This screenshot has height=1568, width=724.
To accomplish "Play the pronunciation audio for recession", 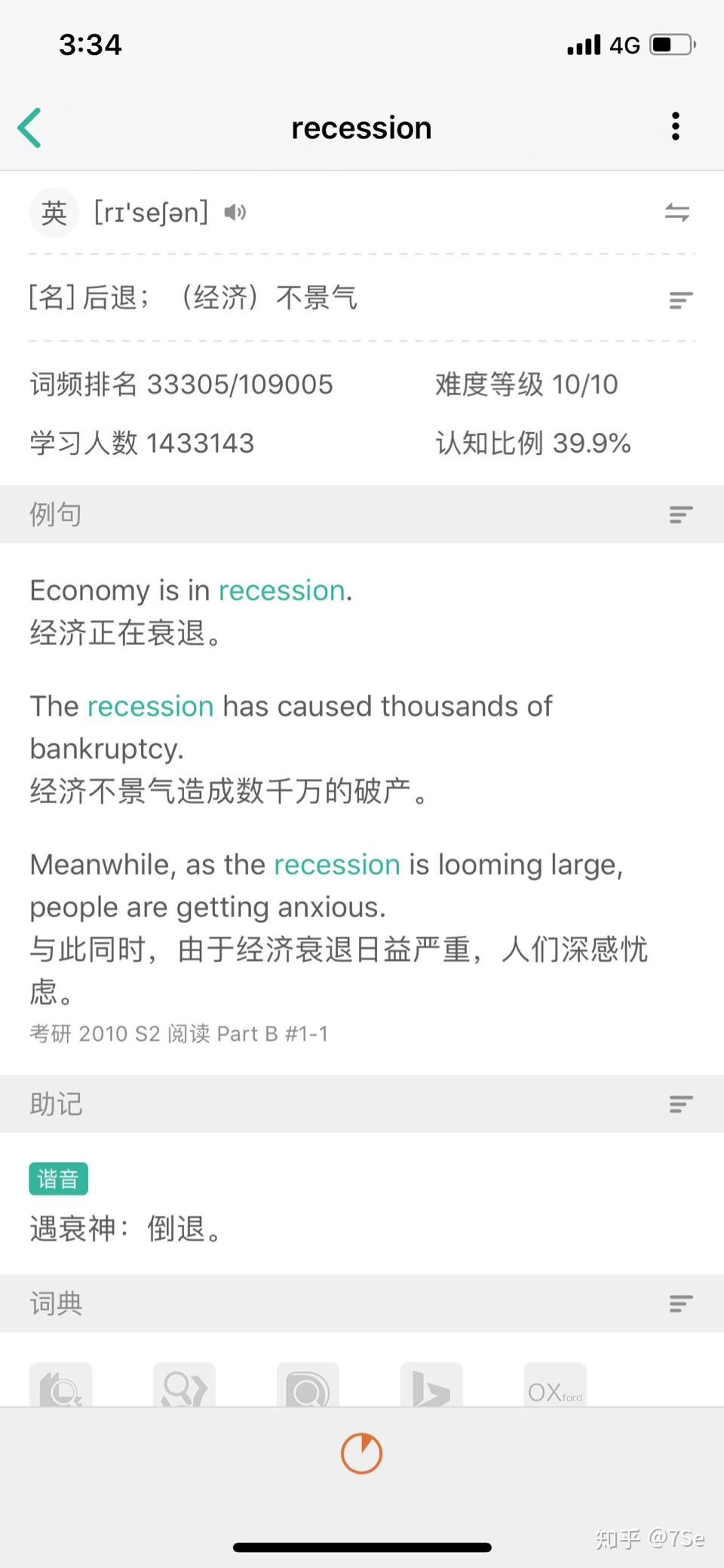I will click(x=235, y=213).
